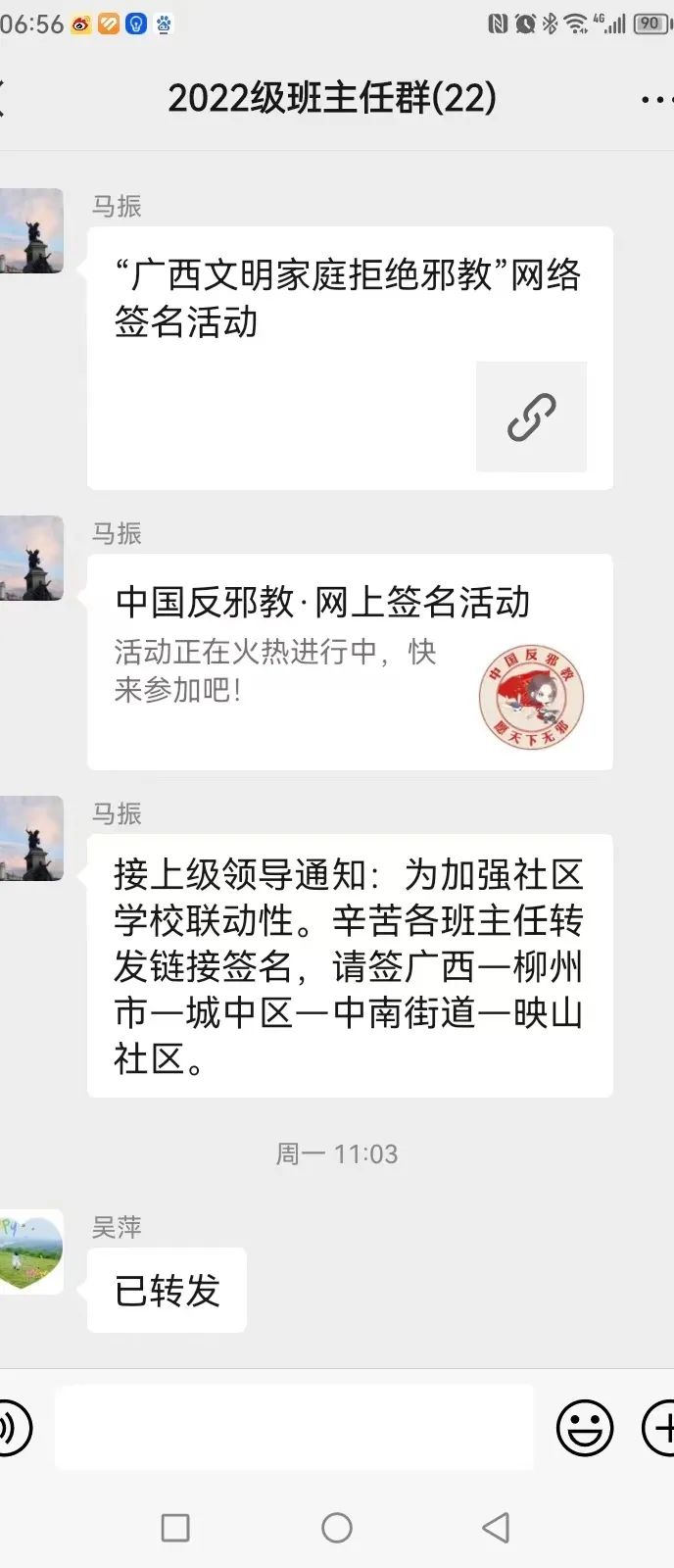674x1568 pixels.
Task: Open recent apps overview
Action: [175, 1527]
